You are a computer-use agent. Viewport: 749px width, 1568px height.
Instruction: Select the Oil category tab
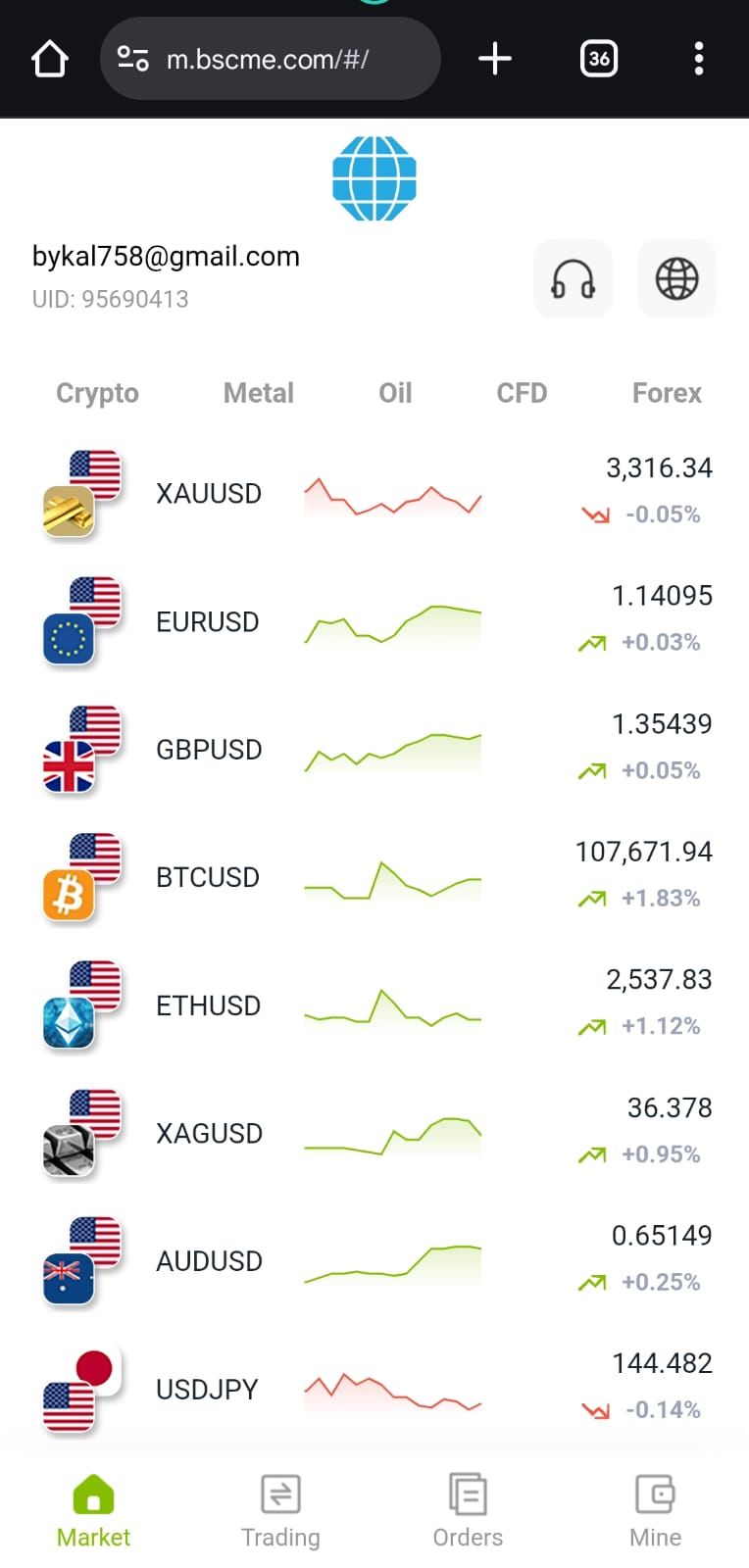[x=395, y=393]
